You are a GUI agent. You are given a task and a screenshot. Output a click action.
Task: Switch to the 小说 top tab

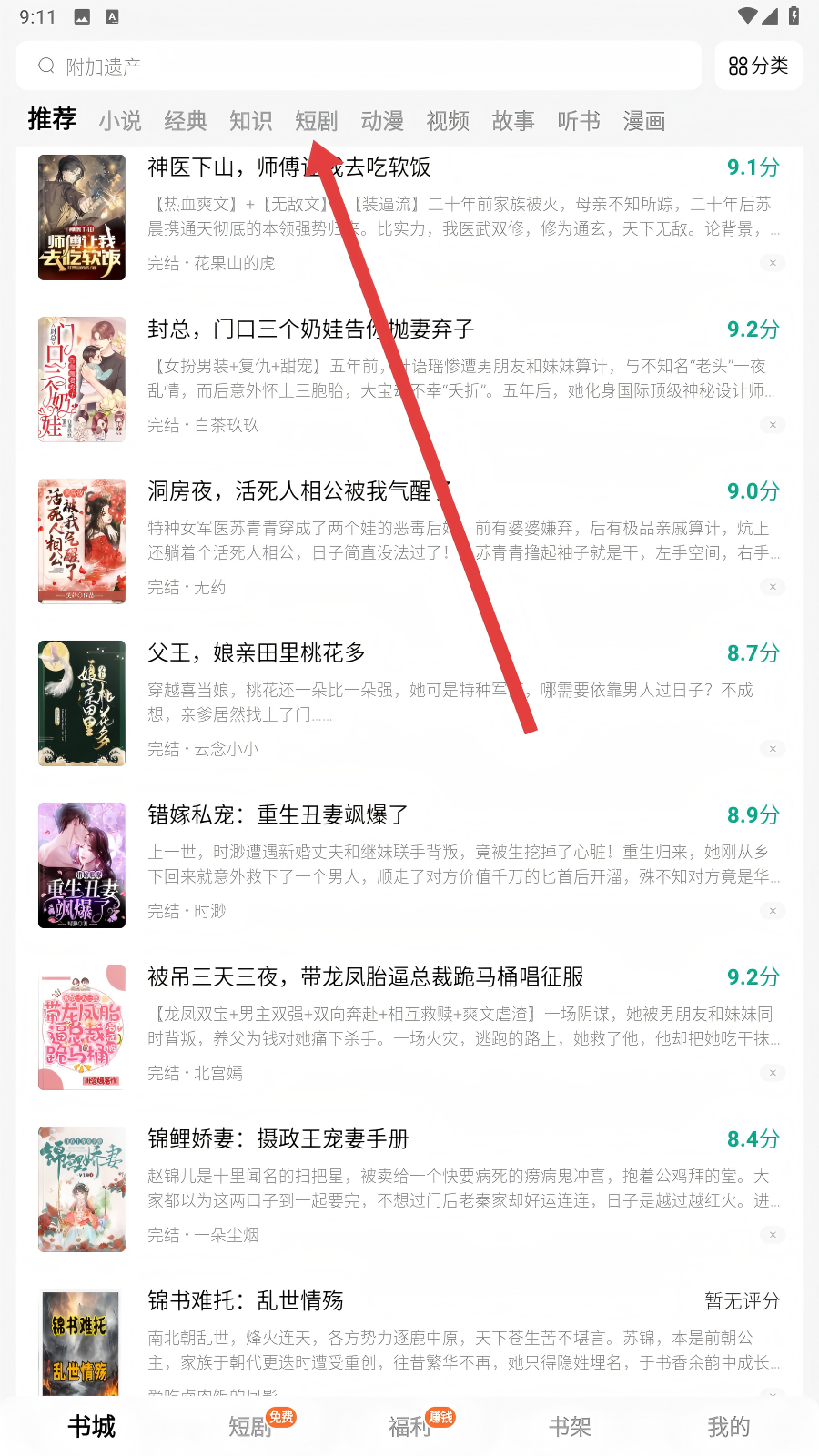[x=120, y=121]
